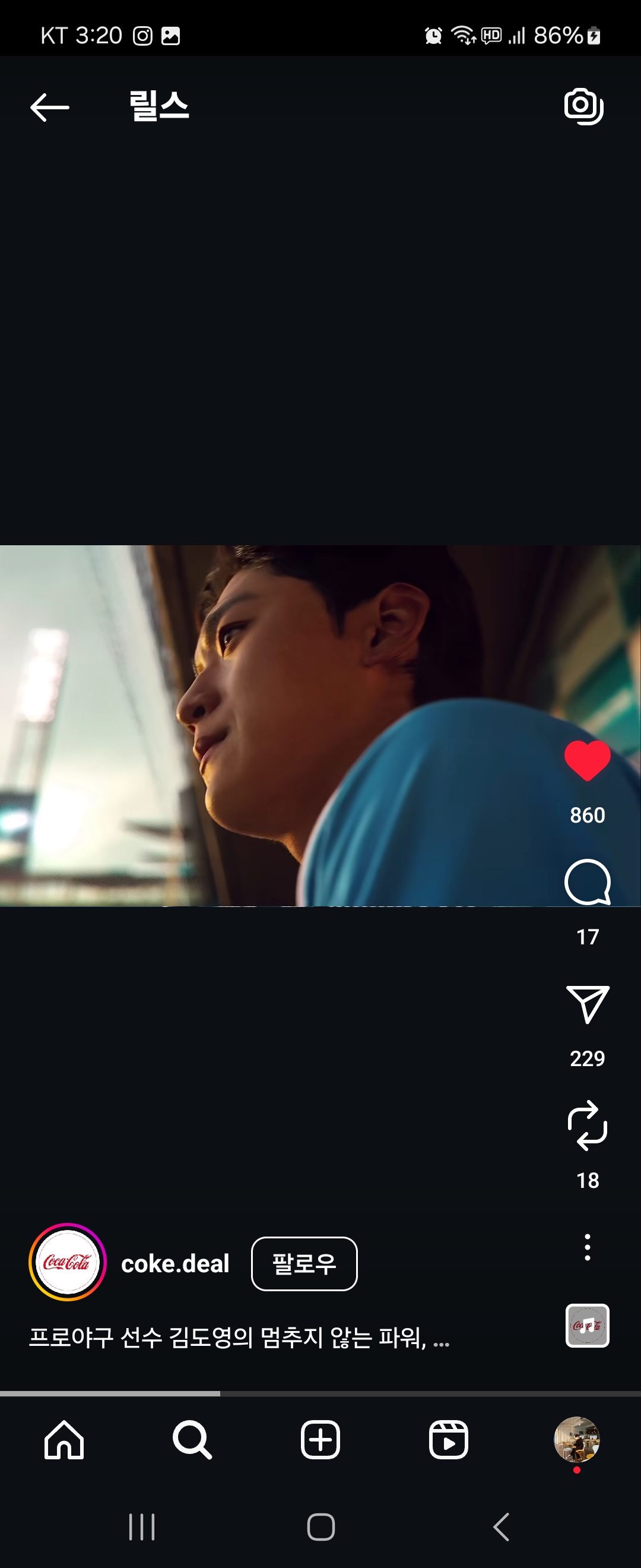Open the system recent apps button
Screen dimensions: 641x1568
click(142, 1526)
